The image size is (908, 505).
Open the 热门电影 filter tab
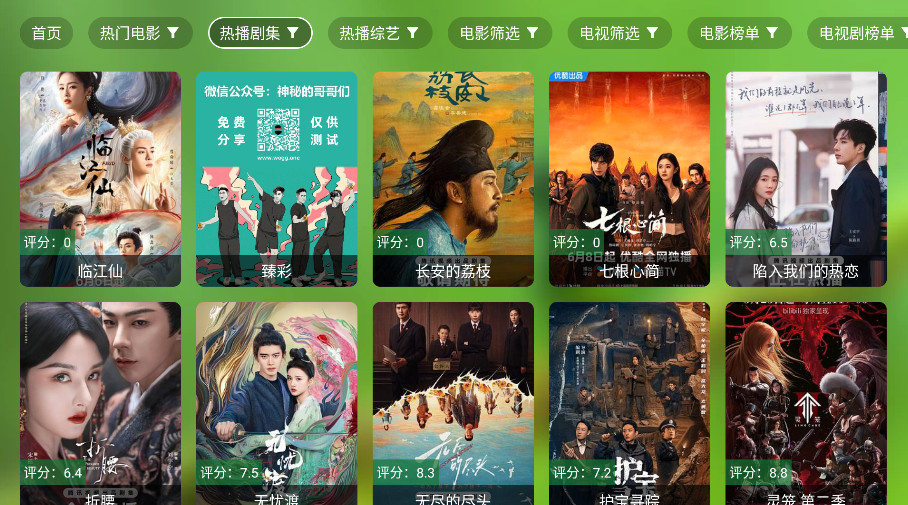pos(139,33)
